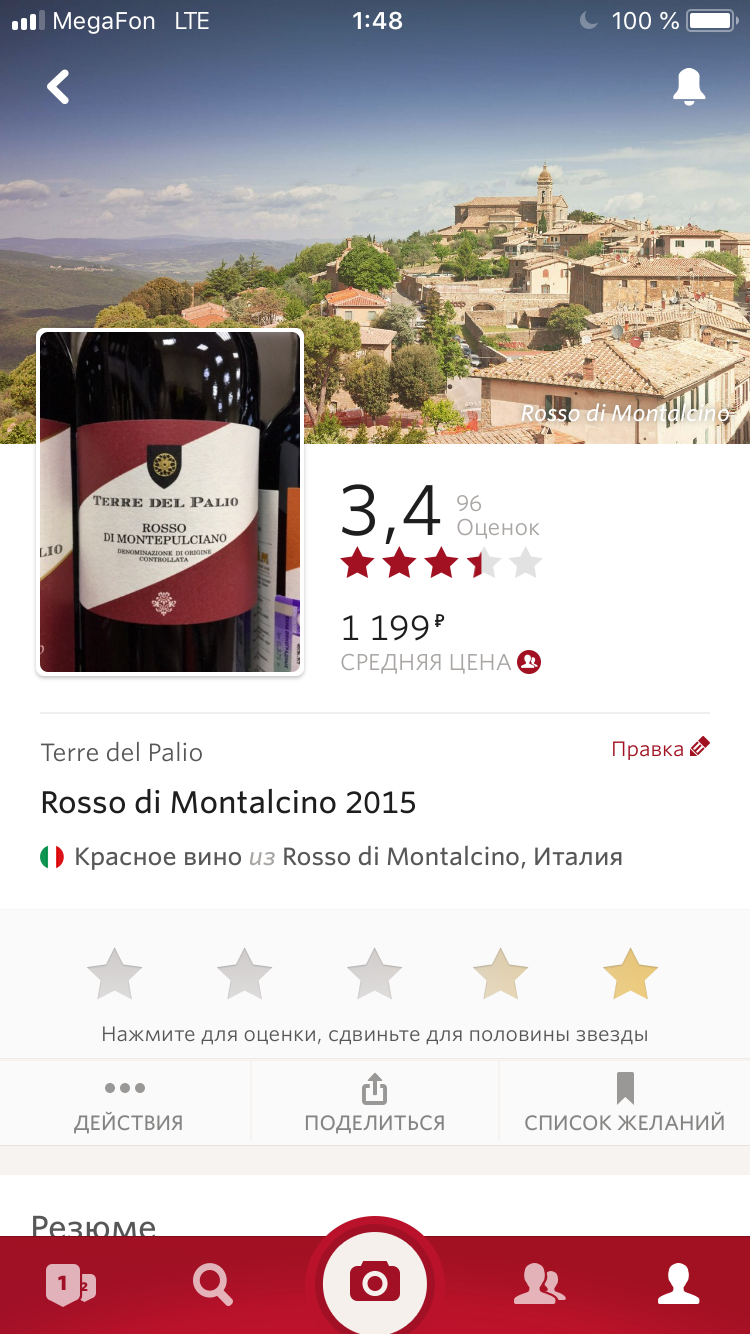Open the rankings tab
The width and height of the screenshot is (750, 1334).
[x=71, y=1284]
